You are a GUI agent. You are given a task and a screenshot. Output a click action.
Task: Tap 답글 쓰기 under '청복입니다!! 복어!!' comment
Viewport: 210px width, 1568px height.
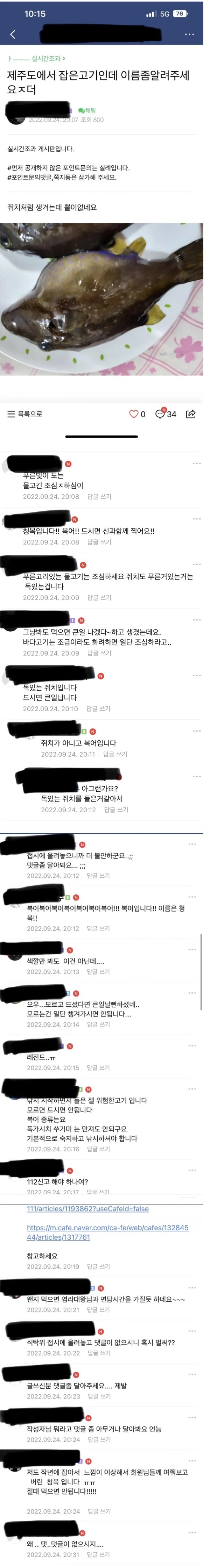[99, 542]
